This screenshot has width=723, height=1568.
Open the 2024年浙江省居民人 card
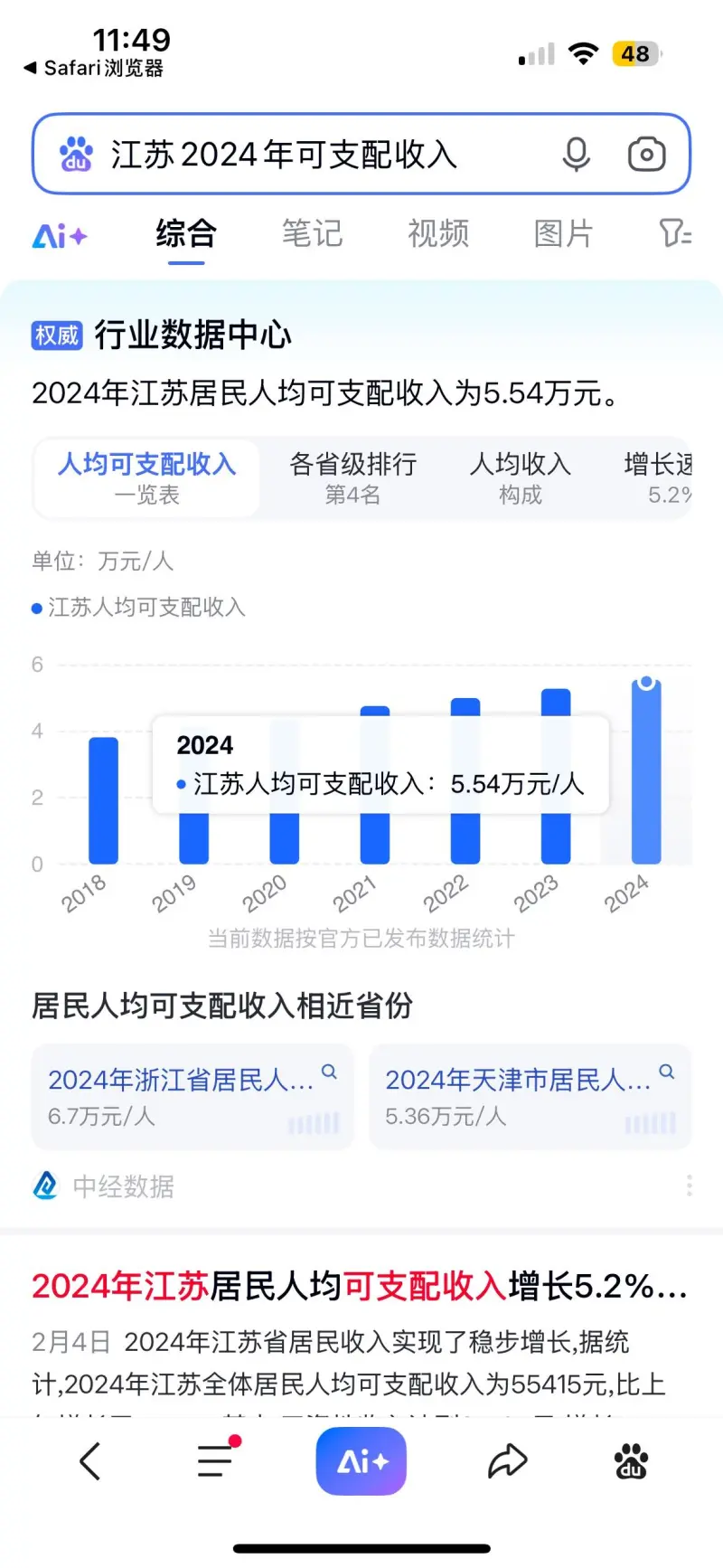point(192,1096)
